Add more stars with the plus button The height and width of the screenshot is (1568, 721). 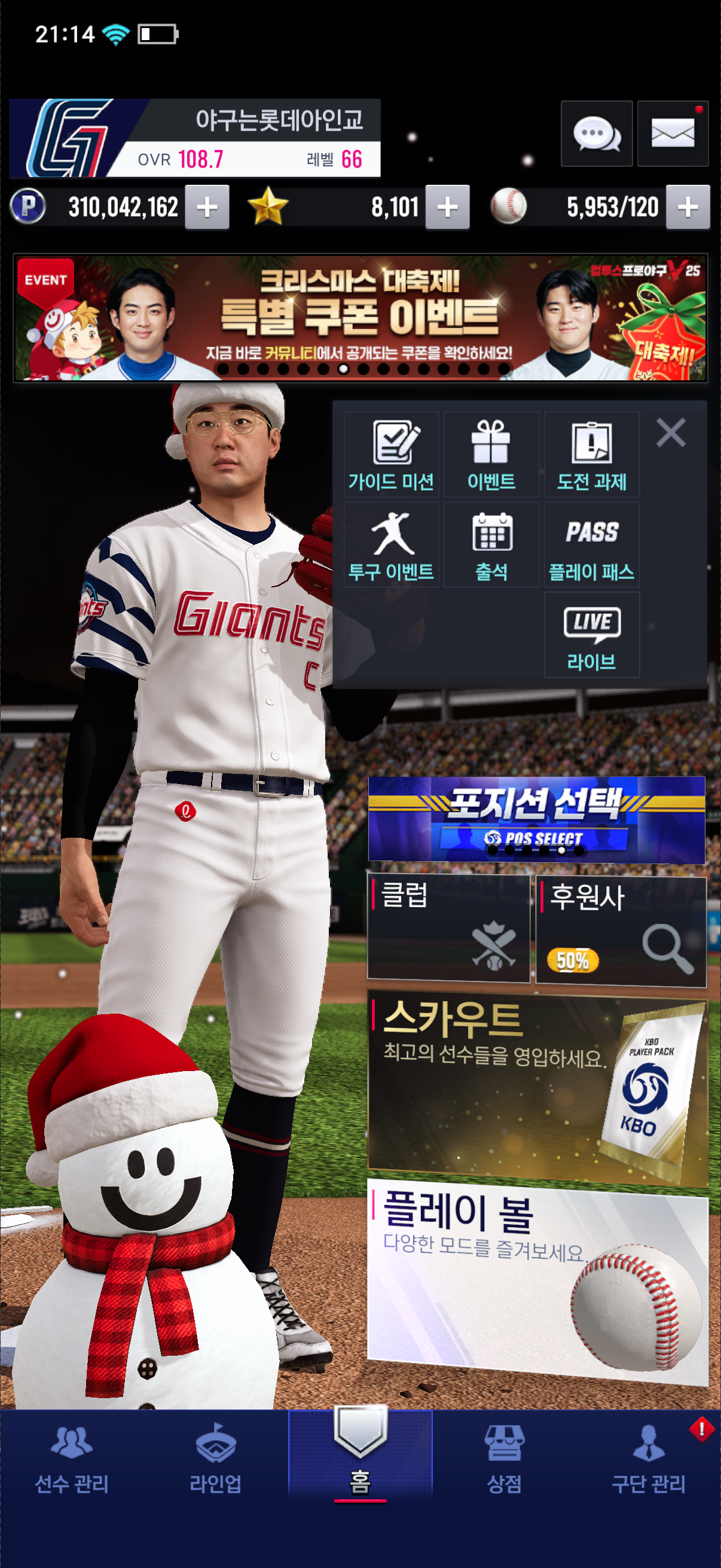pos(447,208)
